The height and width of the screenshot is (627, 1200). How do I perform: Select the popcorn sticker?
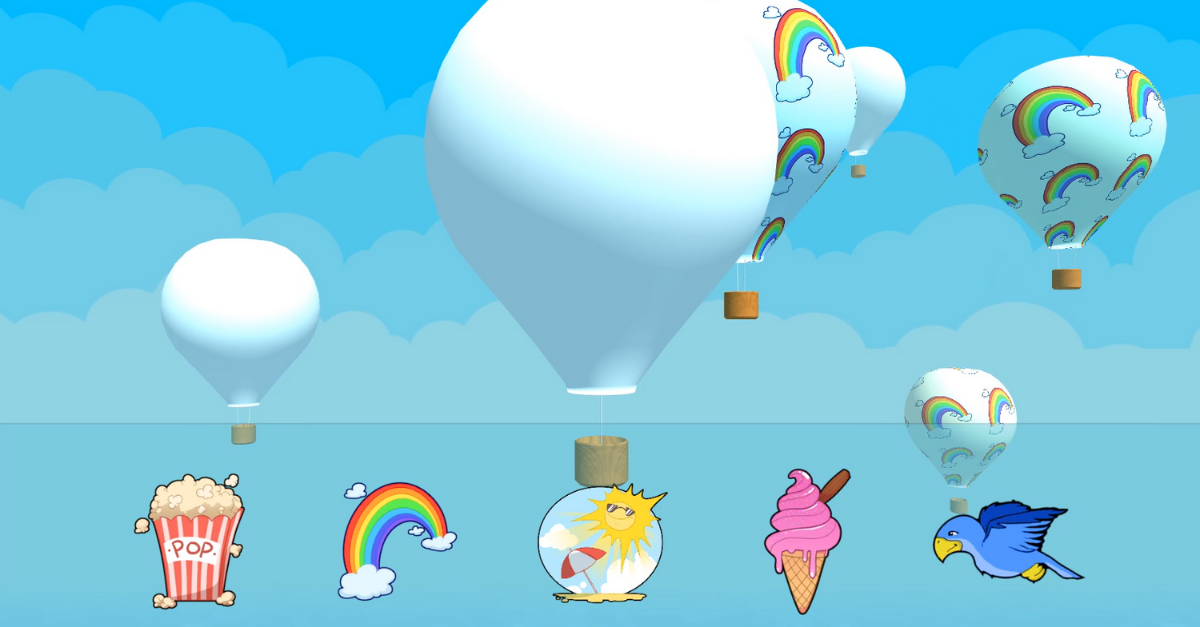pyautogui.click(x=190, y=543)
